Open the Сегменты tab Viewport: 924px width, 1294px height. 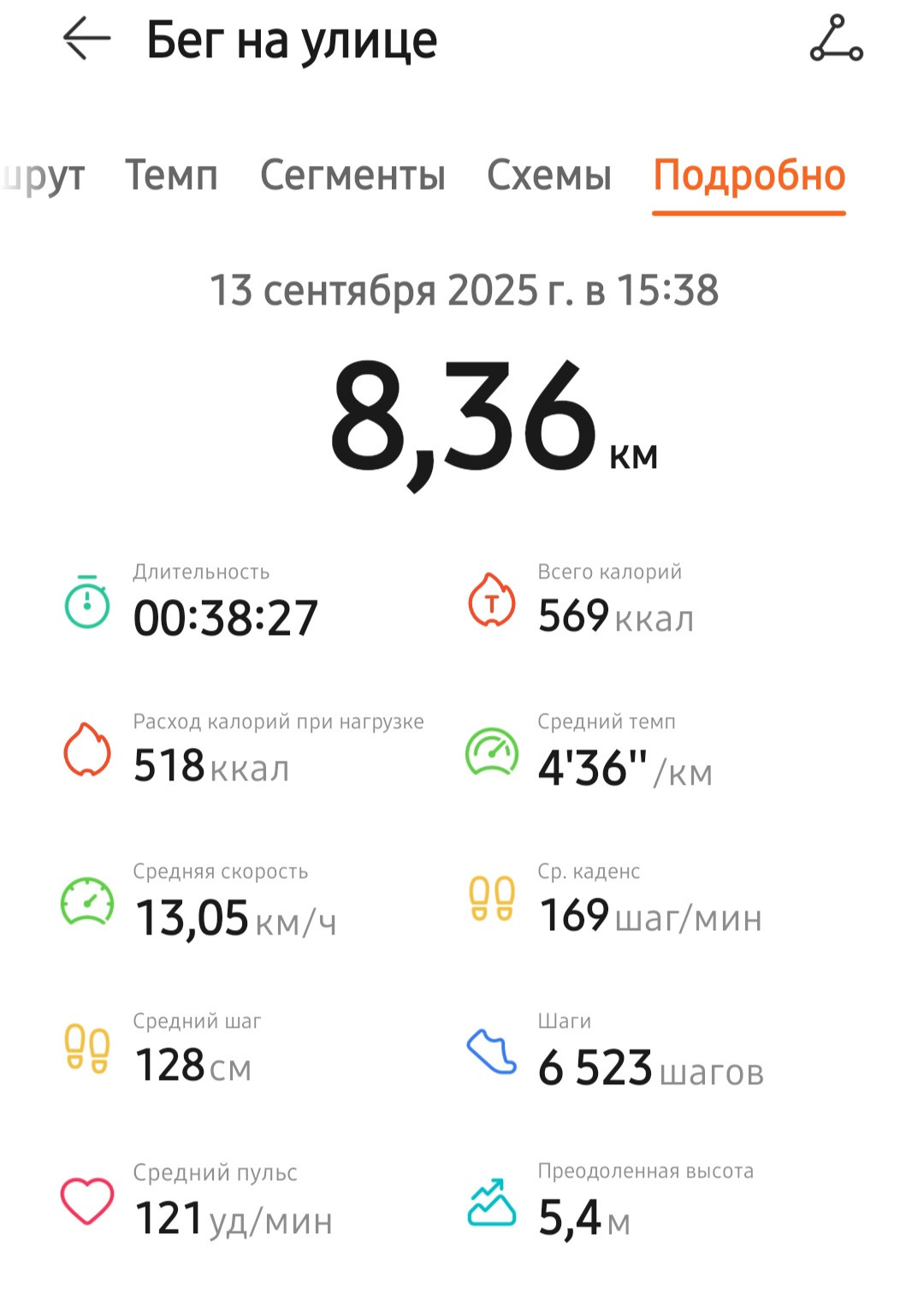click(352, 175)
